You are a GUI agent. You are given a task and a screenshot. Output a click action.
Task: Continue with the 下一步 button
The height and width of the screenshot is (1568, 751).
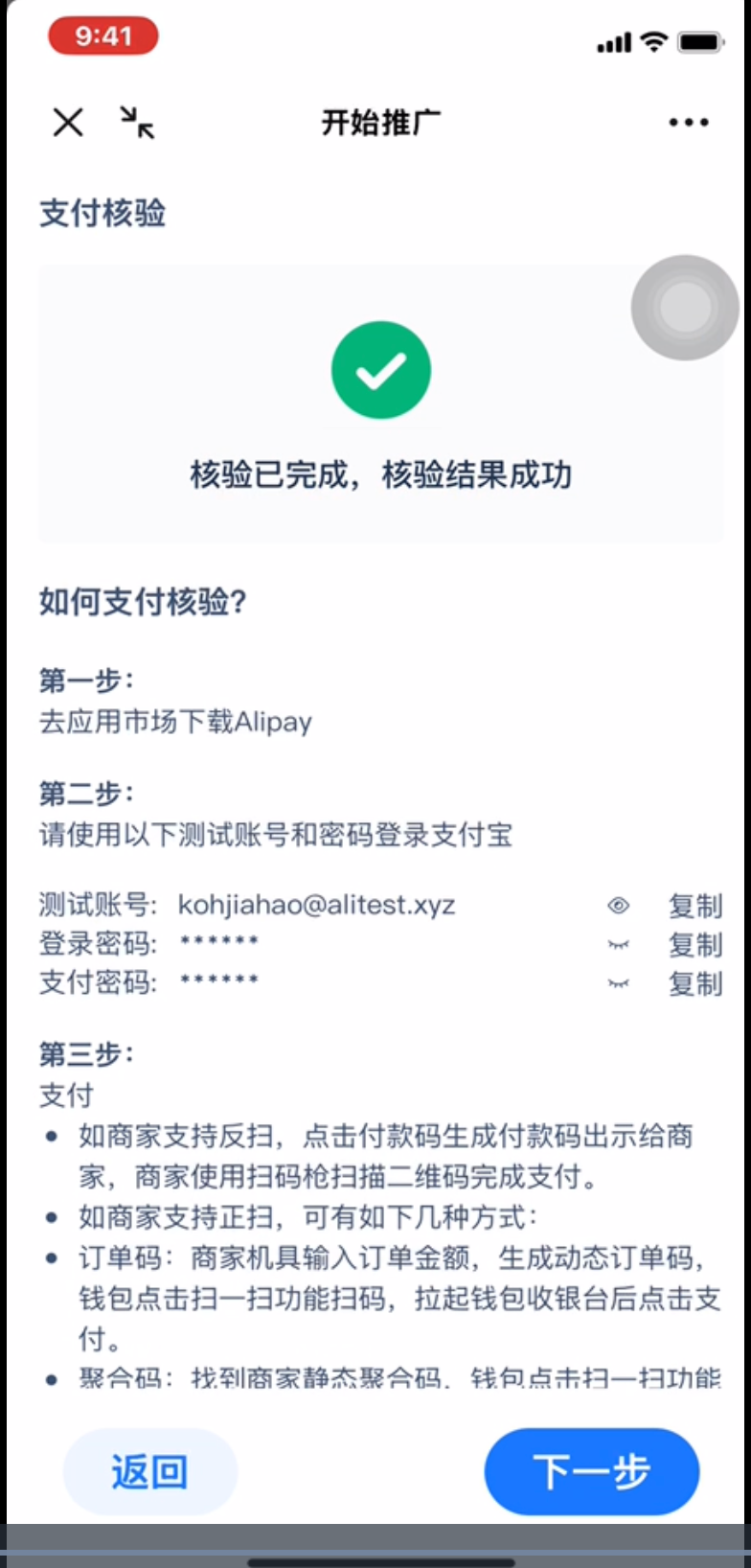tap(591, 1471)
